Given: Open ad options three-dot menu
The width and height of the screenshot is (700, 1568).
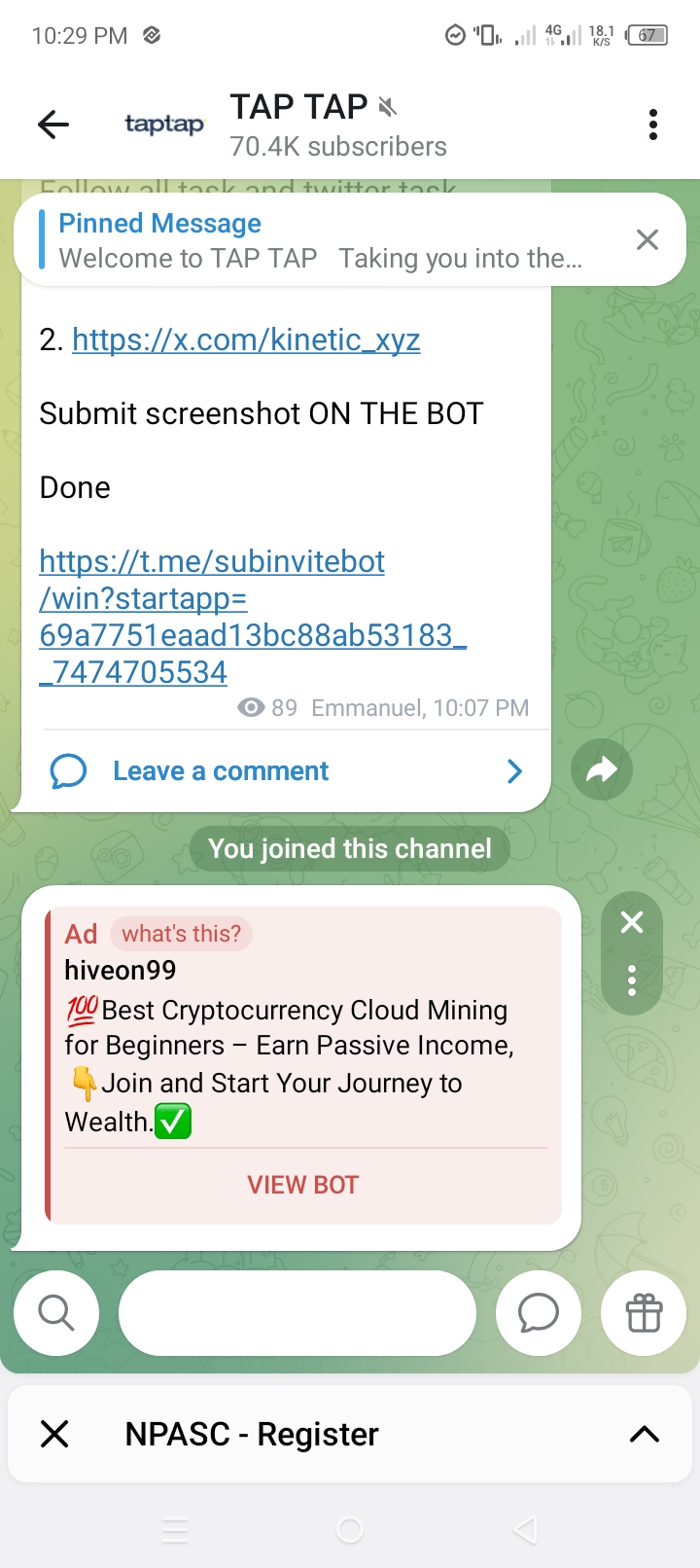Looking at the screenshot, I should 632,980.
